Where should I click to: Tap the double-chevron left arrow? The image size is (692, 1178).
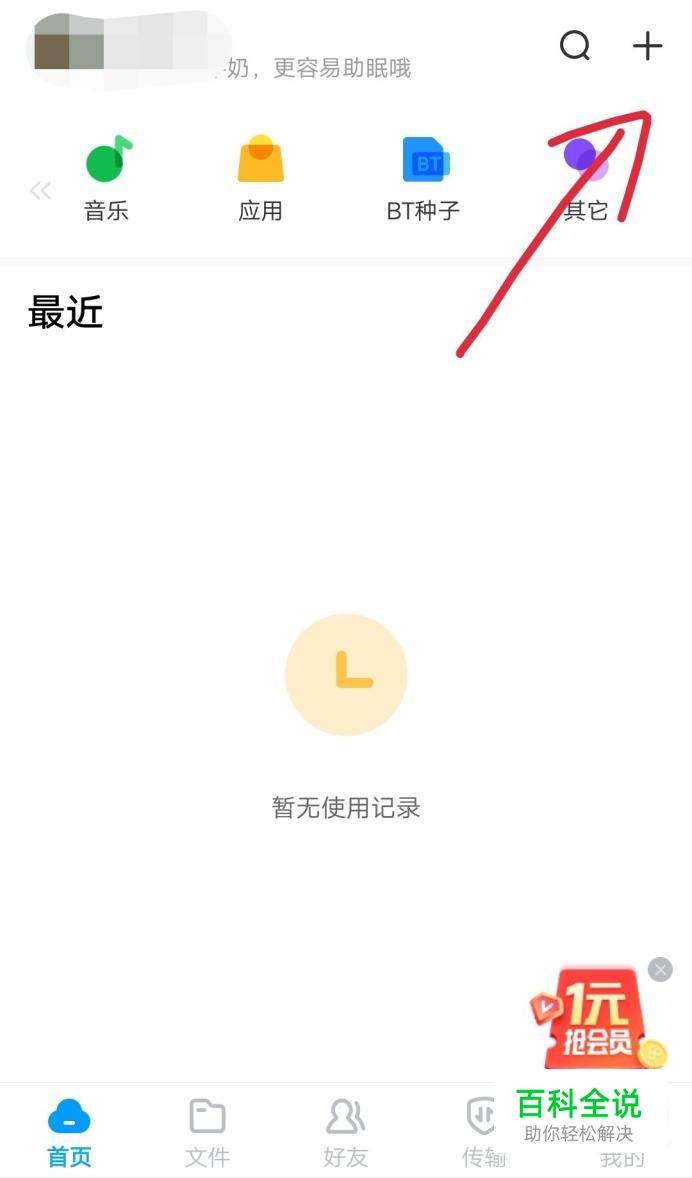click(x=41, y=190)
